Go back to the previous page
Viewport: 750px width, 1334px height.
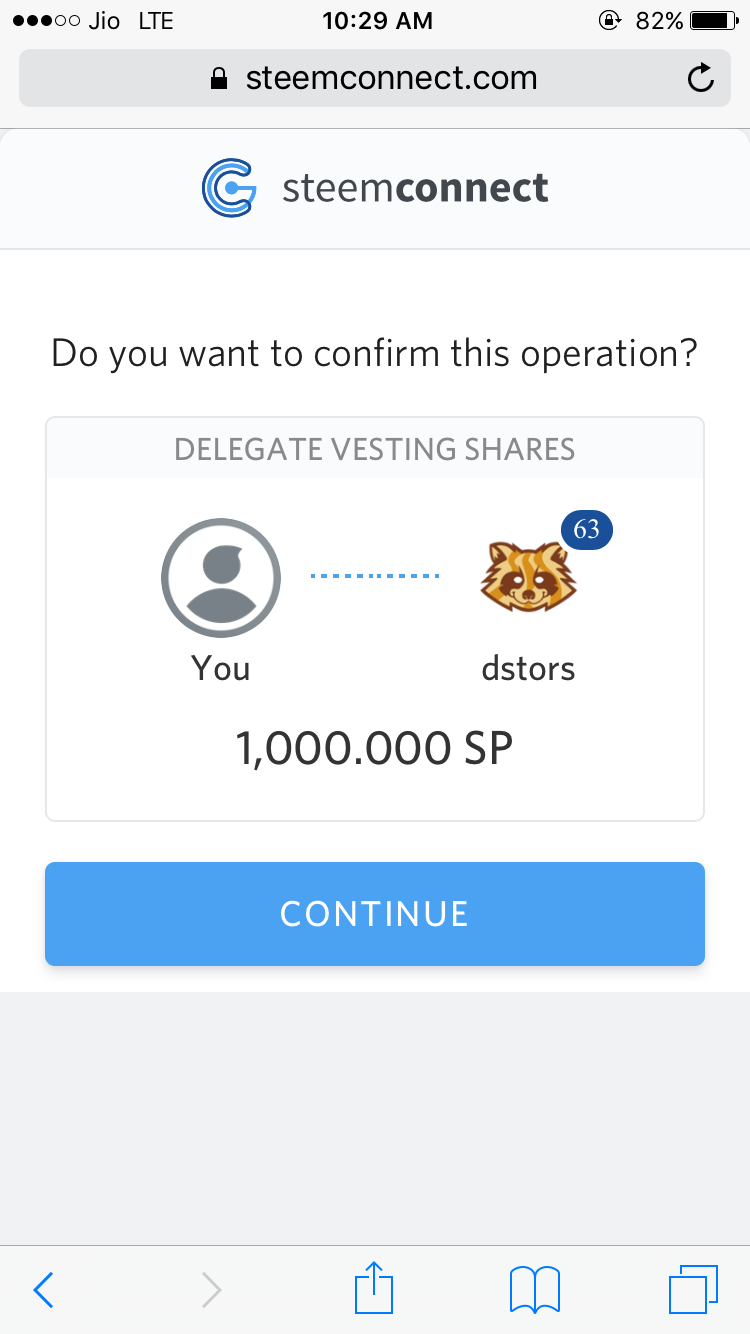43,1290
